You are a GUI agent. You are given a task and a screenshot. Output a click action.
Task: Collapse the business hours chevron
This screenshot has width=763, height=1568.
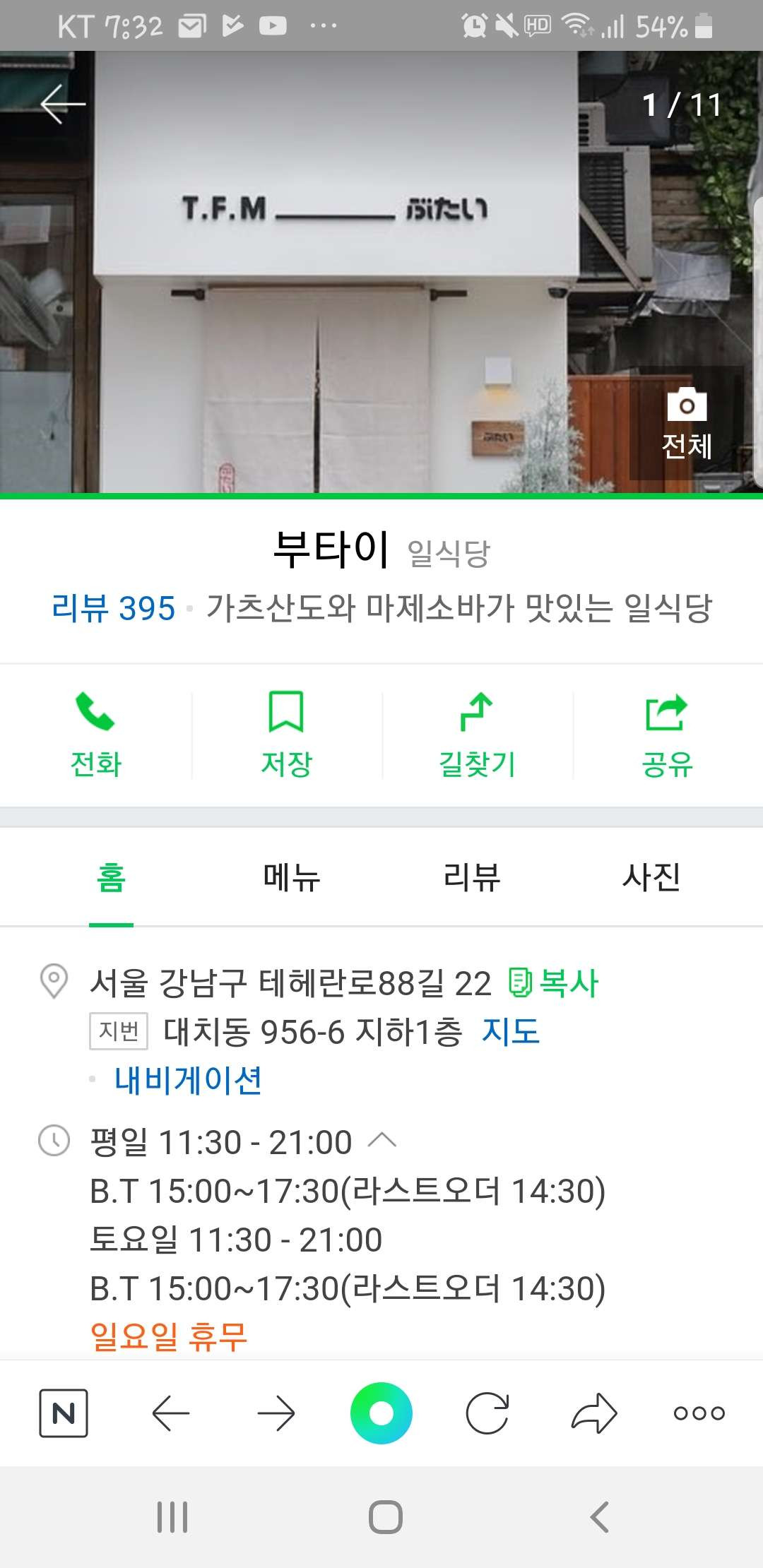pyautogui.click(x=382, y=1141)
